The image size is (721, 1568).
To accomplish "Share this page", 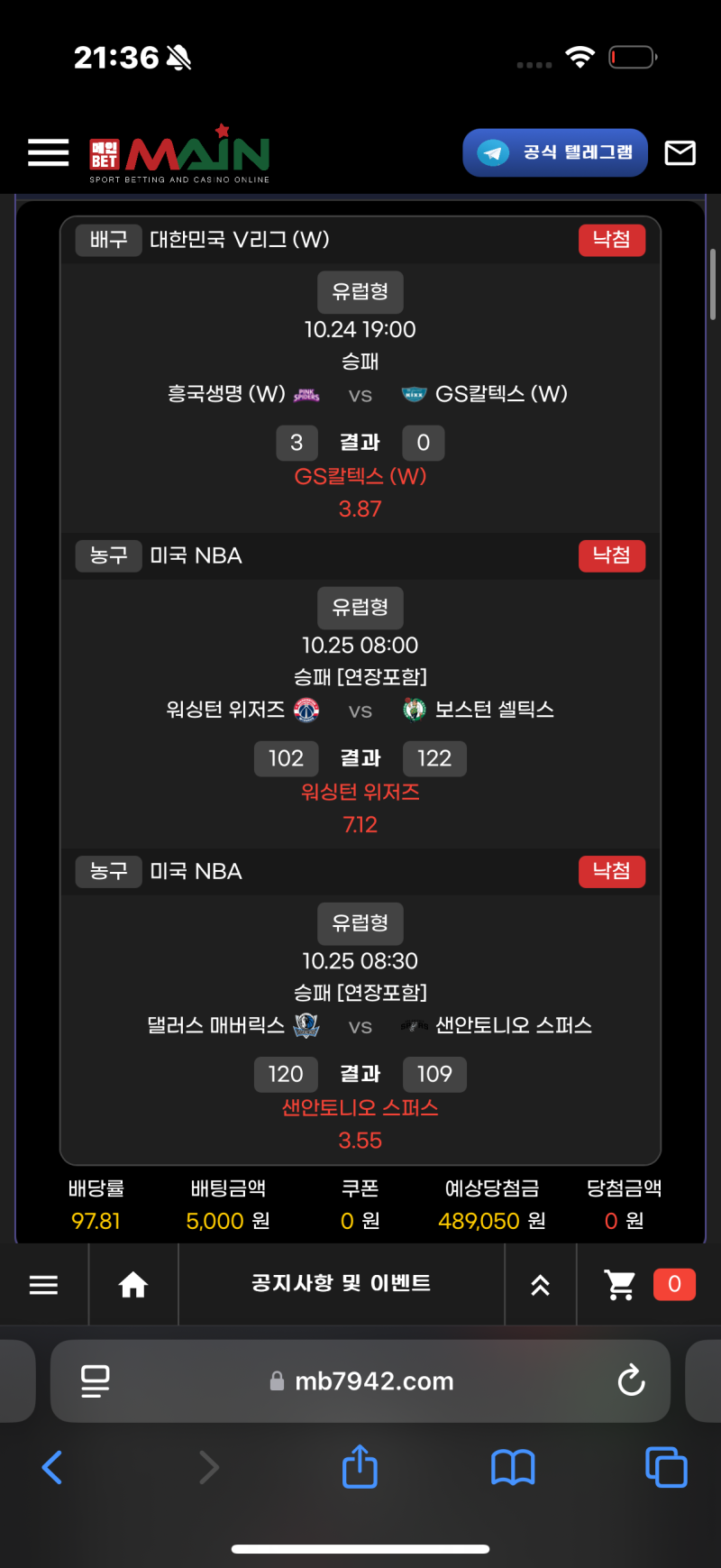I will coord(360,1466).
